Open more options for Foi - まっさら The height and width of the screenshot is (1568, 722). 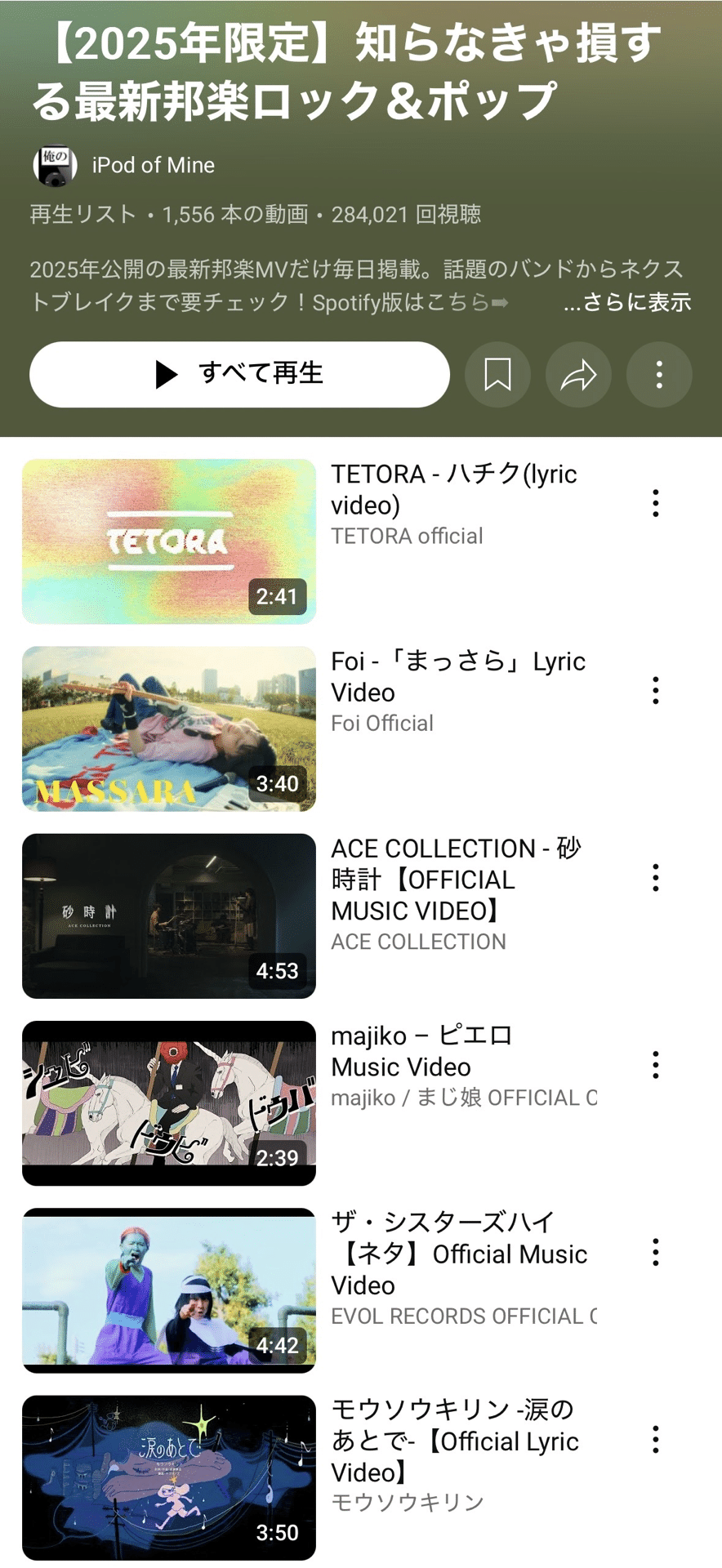click(656, 691)
